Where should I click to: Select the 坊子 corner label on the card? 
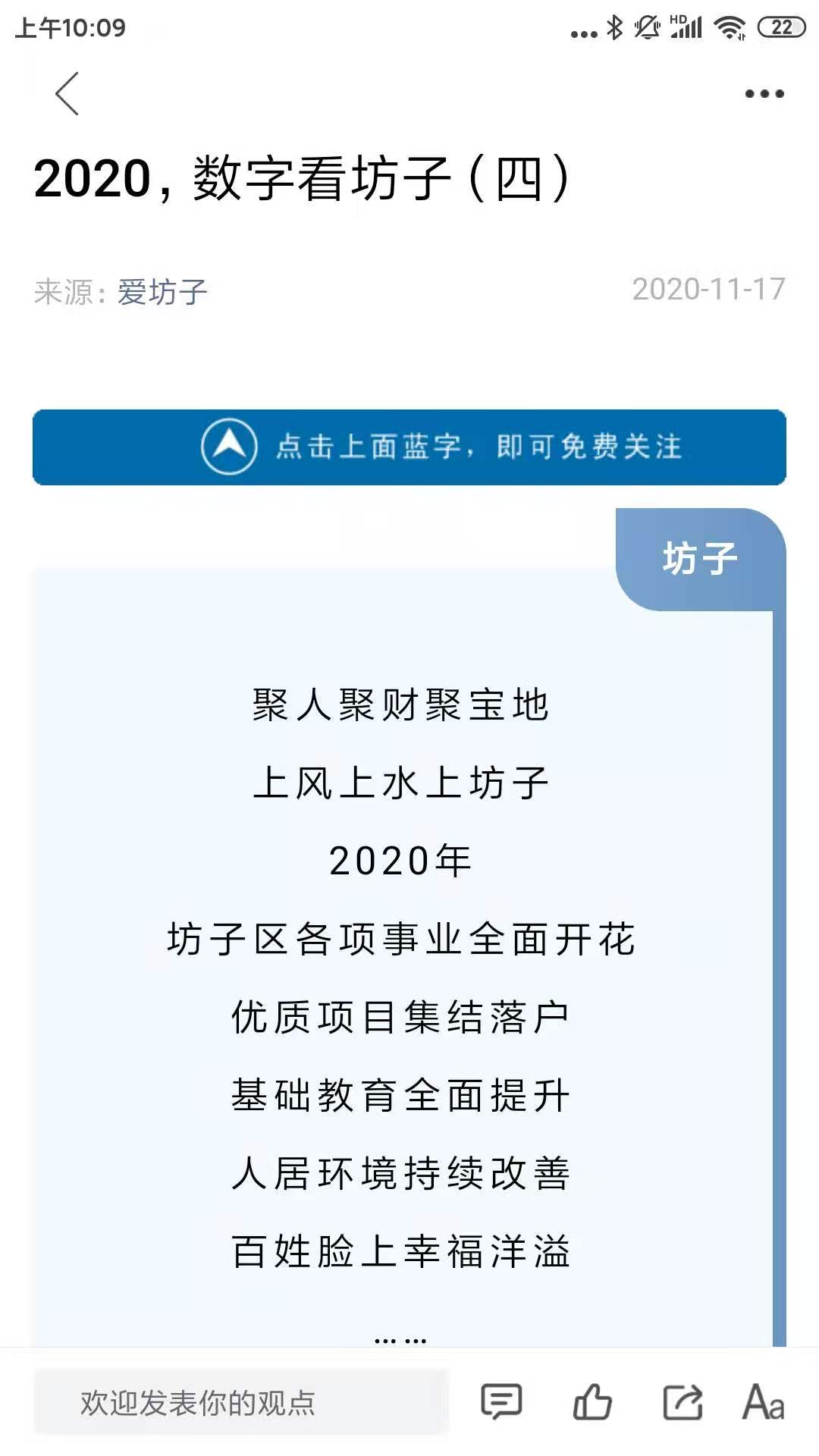pyautogui.click(x=701, y=557)
